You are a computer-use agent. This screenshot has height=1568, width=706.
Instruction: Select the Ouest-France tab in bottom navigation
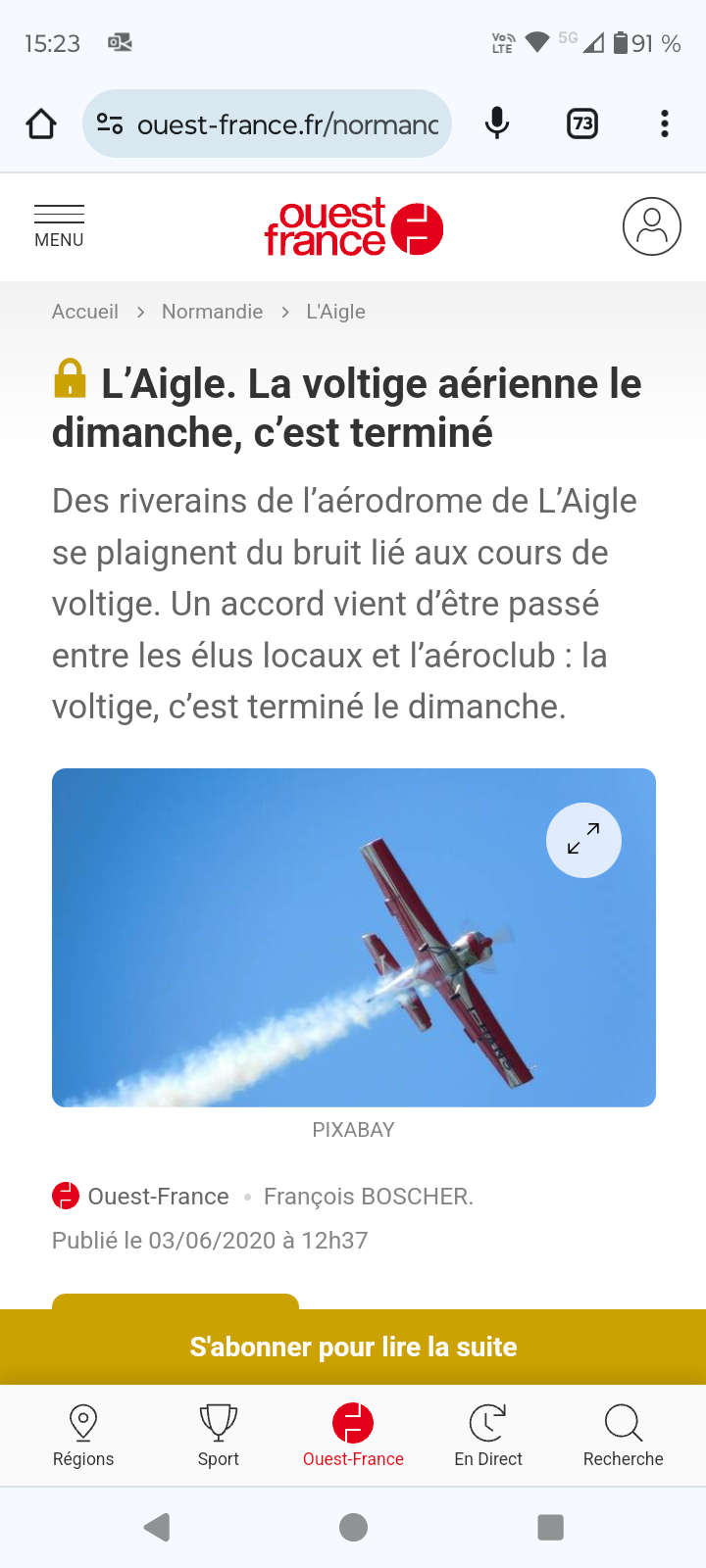click(353, 1436)
